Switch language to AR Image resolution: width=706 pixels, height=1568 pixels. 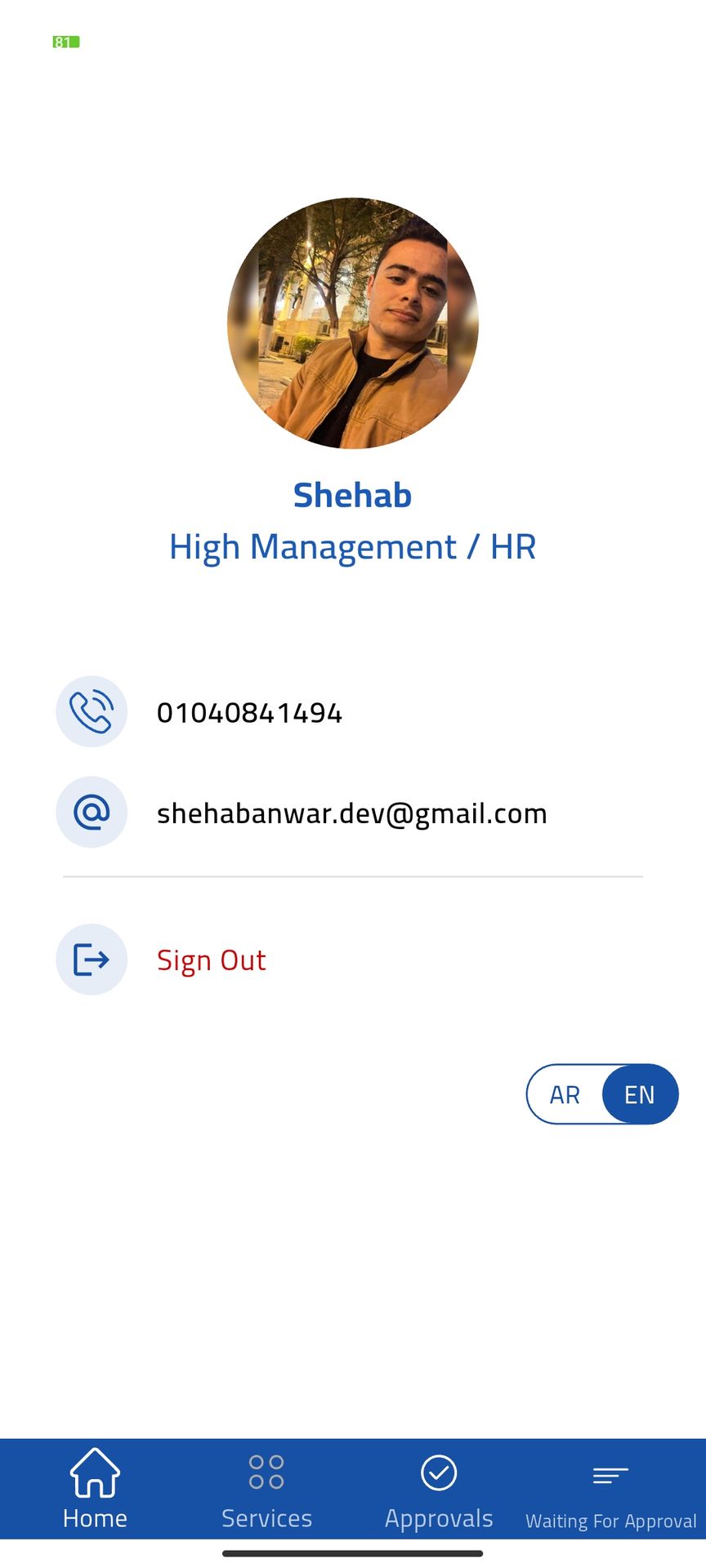[565, 1094]
